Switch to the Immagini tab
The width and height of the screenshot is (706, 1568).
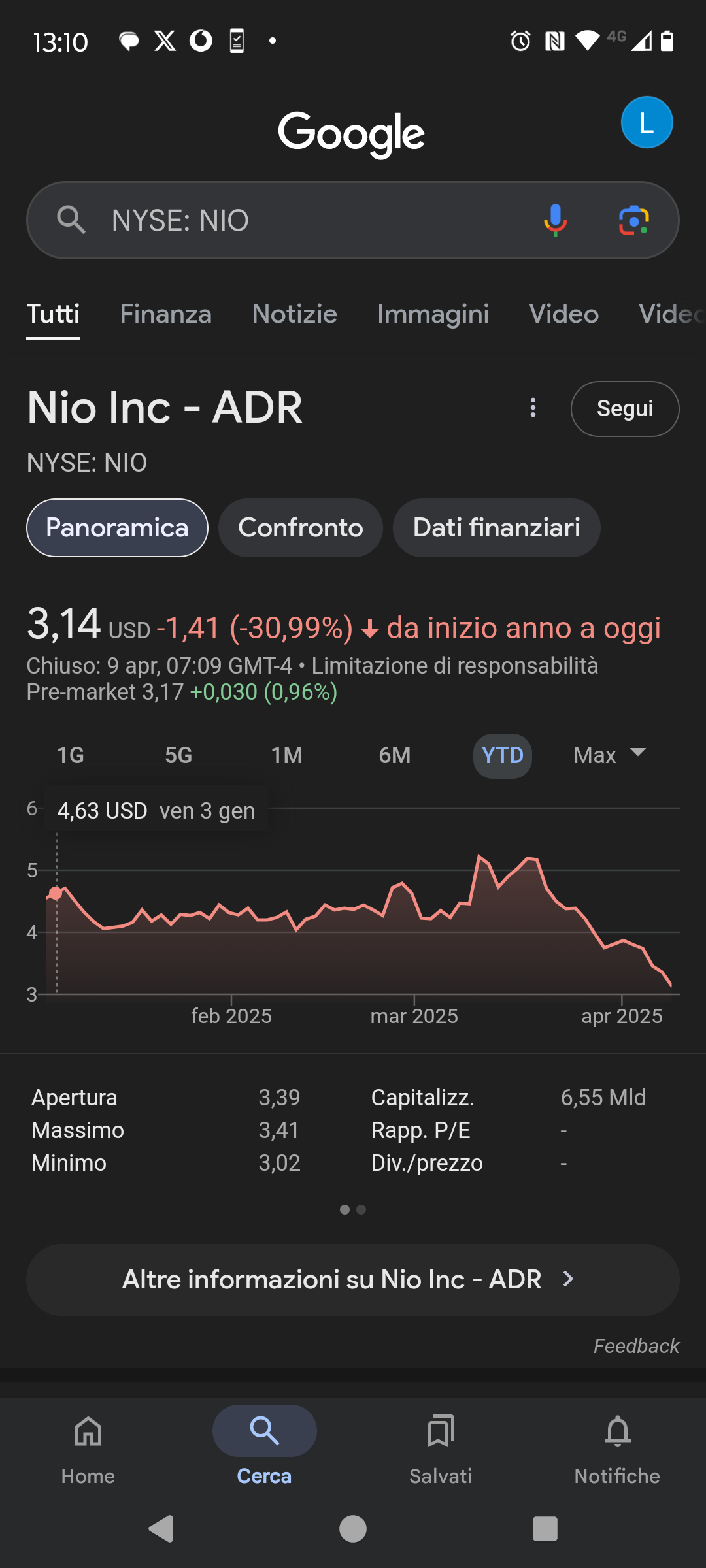pos(433,314)
